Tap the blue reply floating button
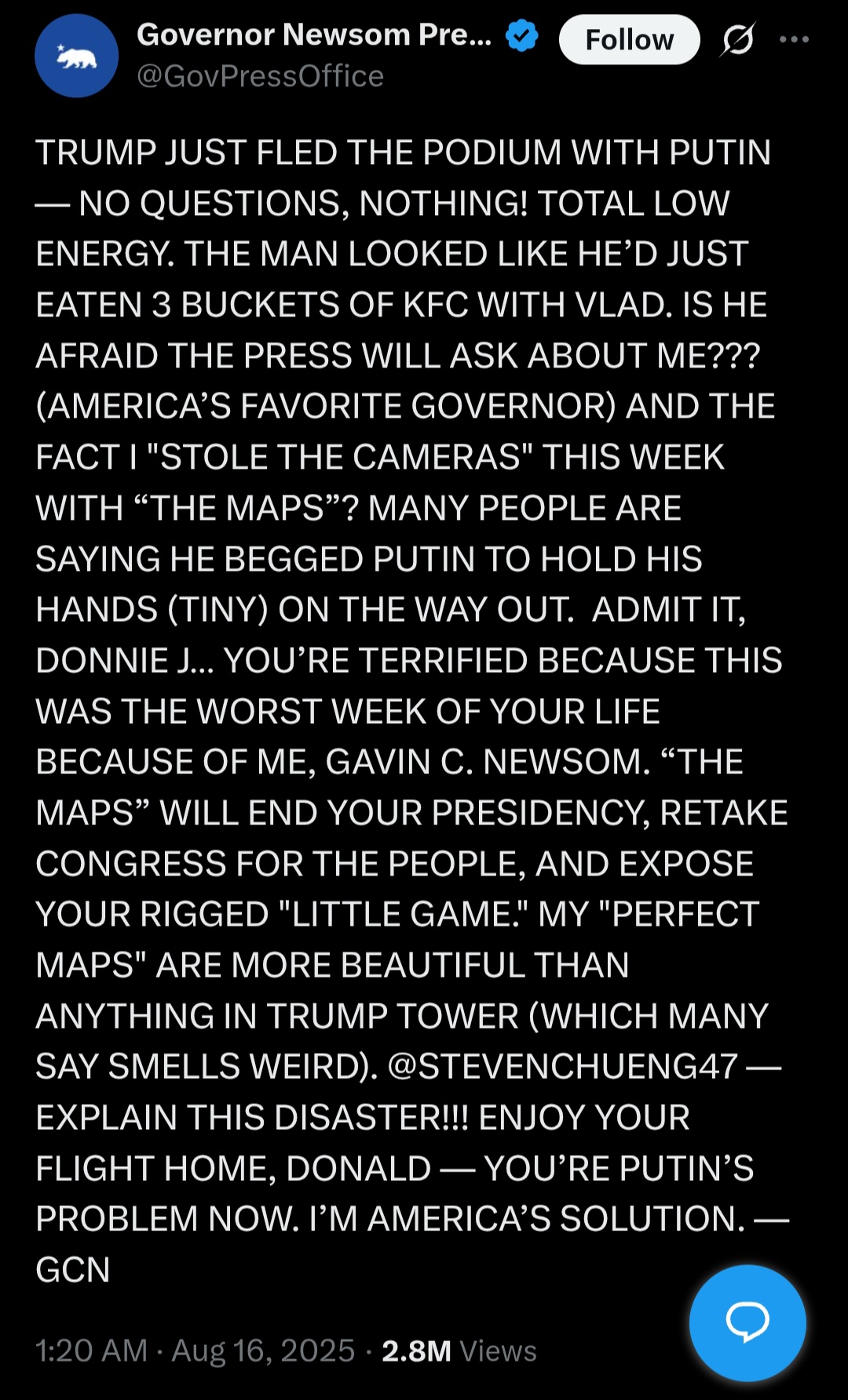Viewport: 848px width, 1400px height. pyautogui.click(x=747, y=1322)
